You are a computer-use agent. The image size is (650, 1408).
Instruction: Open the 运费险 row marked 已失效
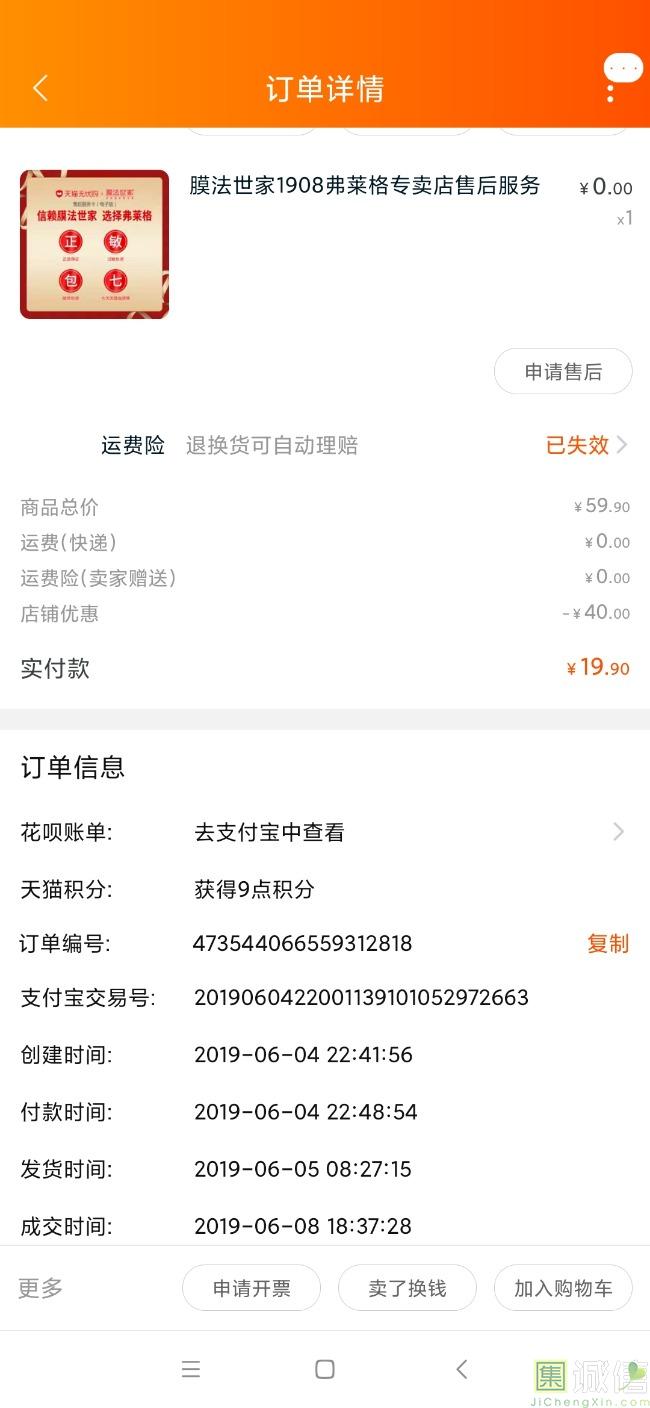586,445
